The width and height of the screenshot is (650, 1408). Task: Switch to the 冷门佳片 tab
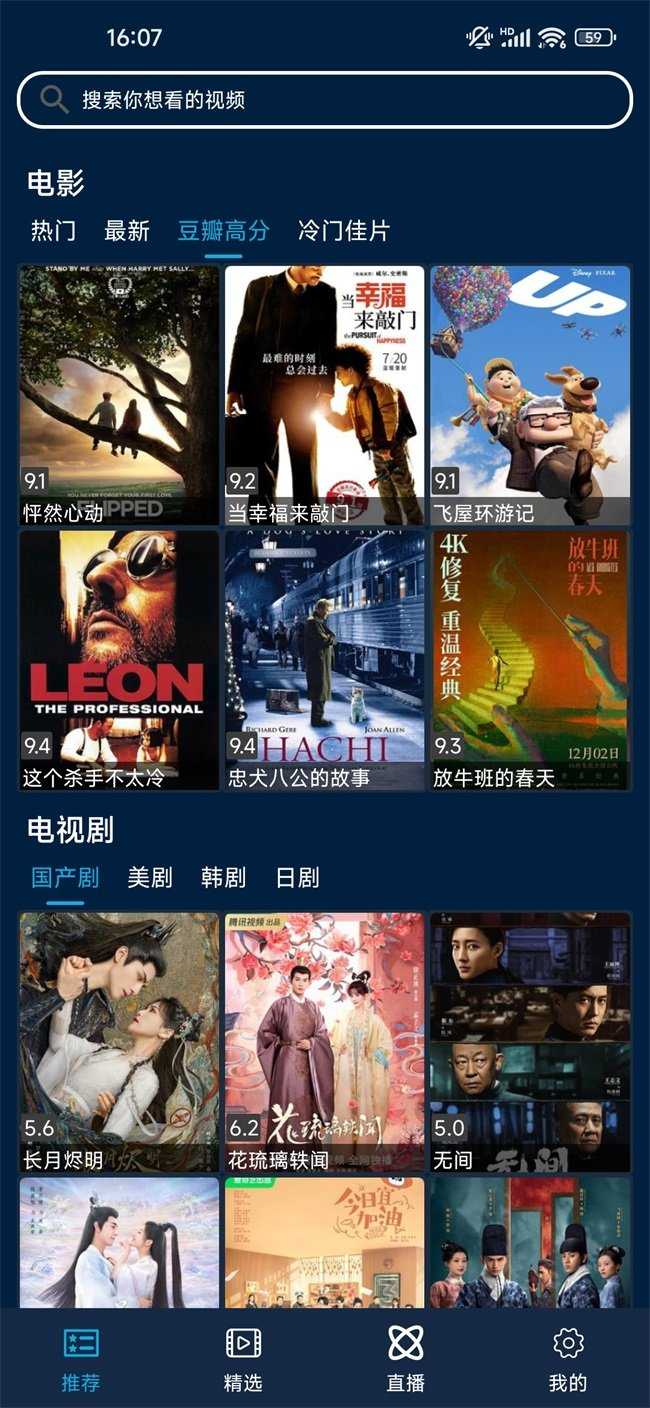click(344, 231)
